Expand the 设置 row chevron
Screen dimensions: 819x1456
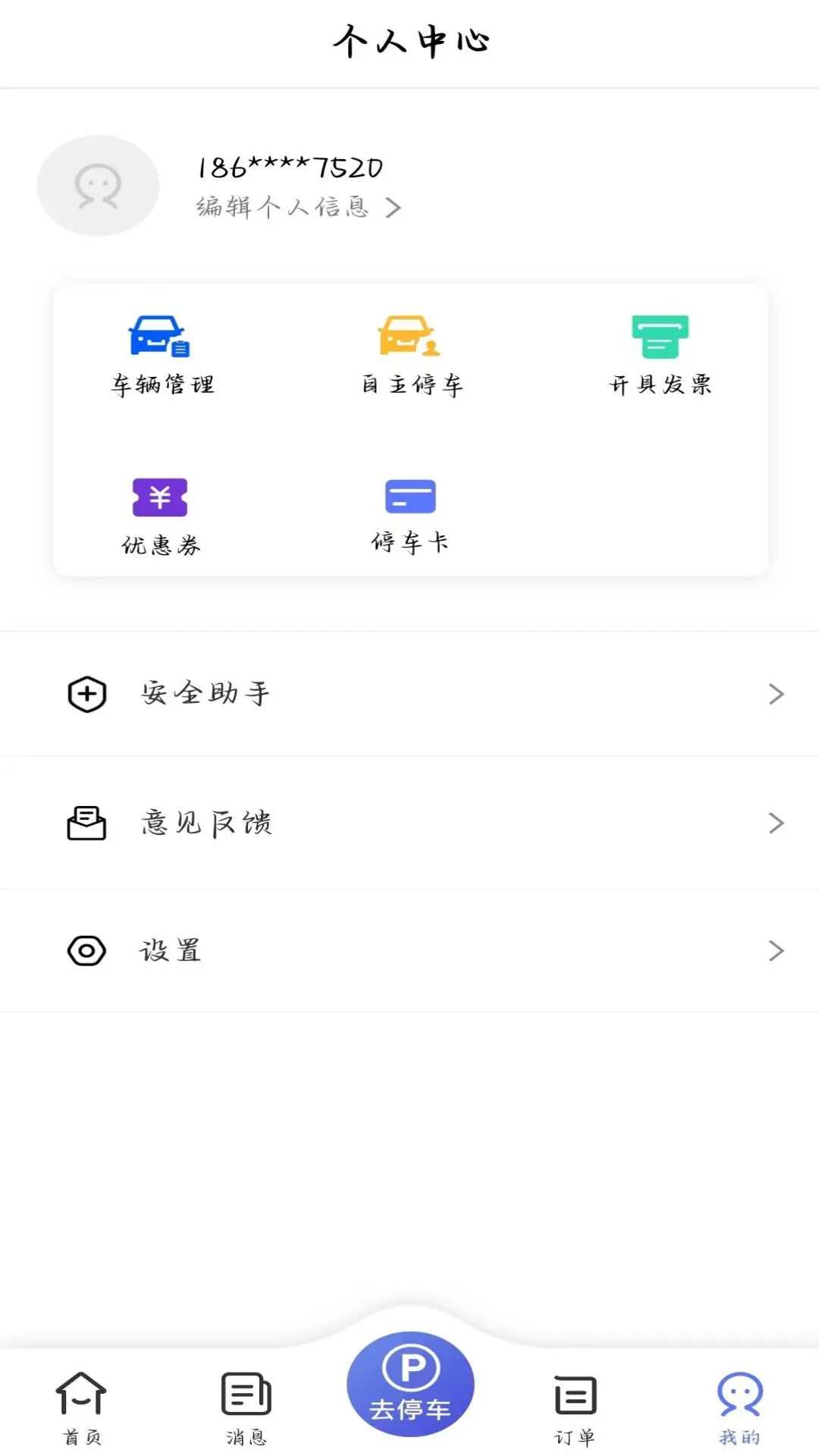coord(775,950)
